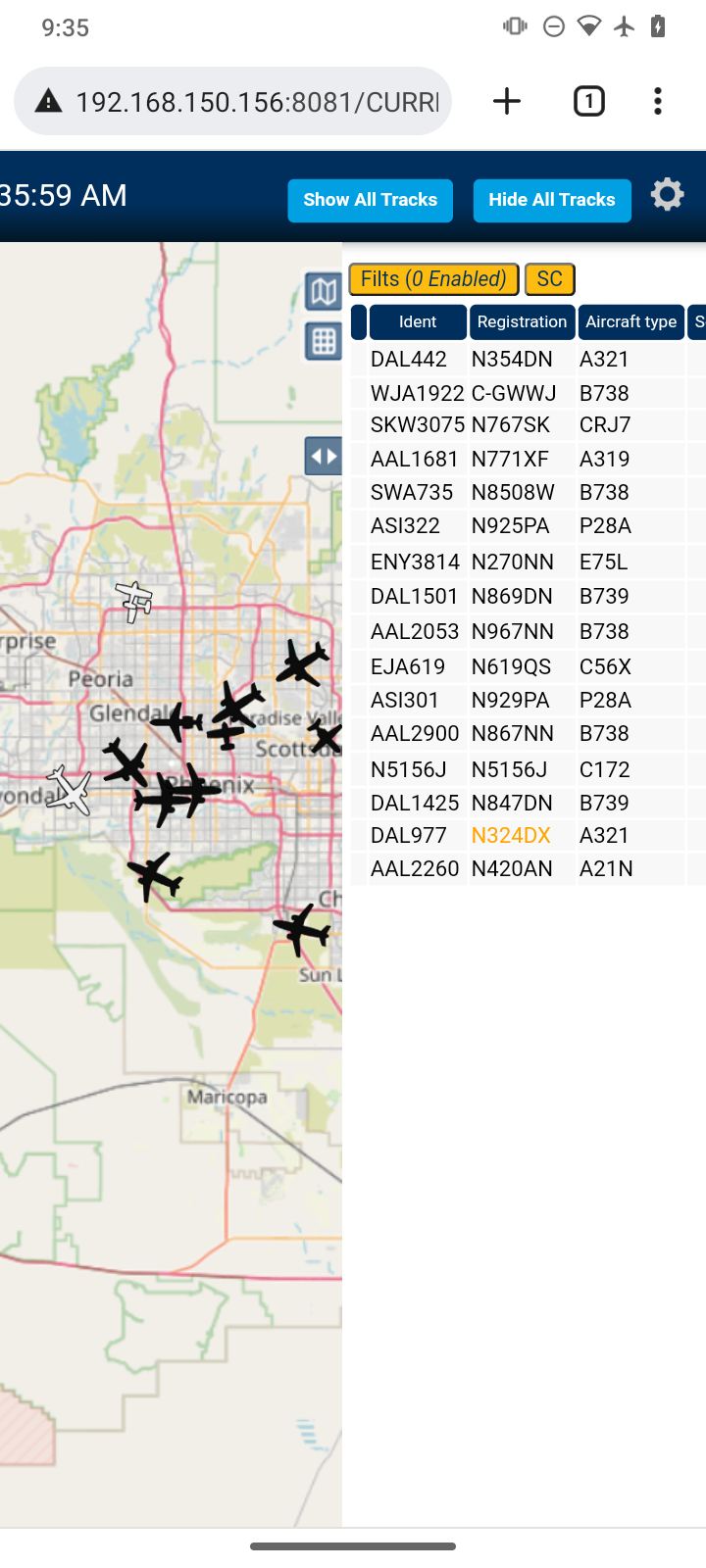This screenshot has height=1568, width=706.
Task: Open the browser tab switcher
Action: pos(588,101)
